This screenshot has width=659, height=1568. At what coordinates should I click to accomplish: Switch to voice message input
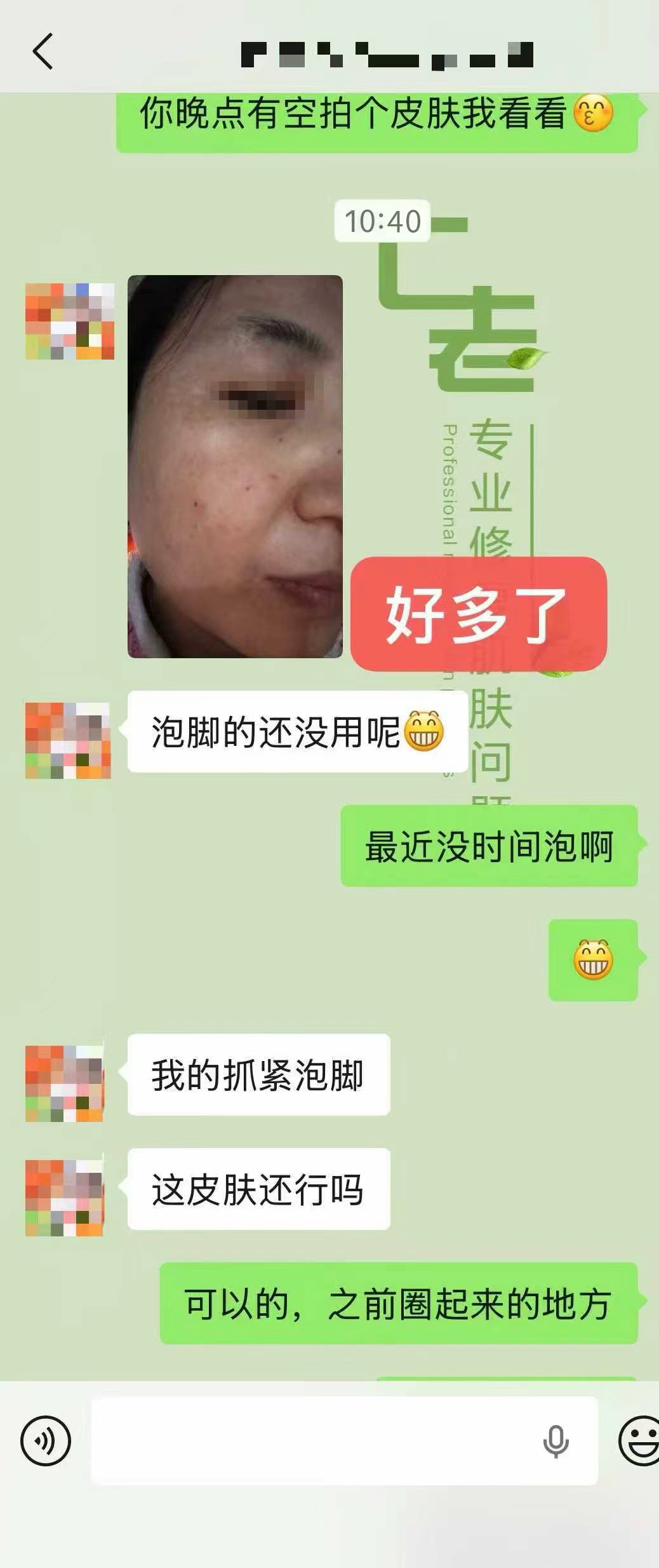(x=45, y=1440)
